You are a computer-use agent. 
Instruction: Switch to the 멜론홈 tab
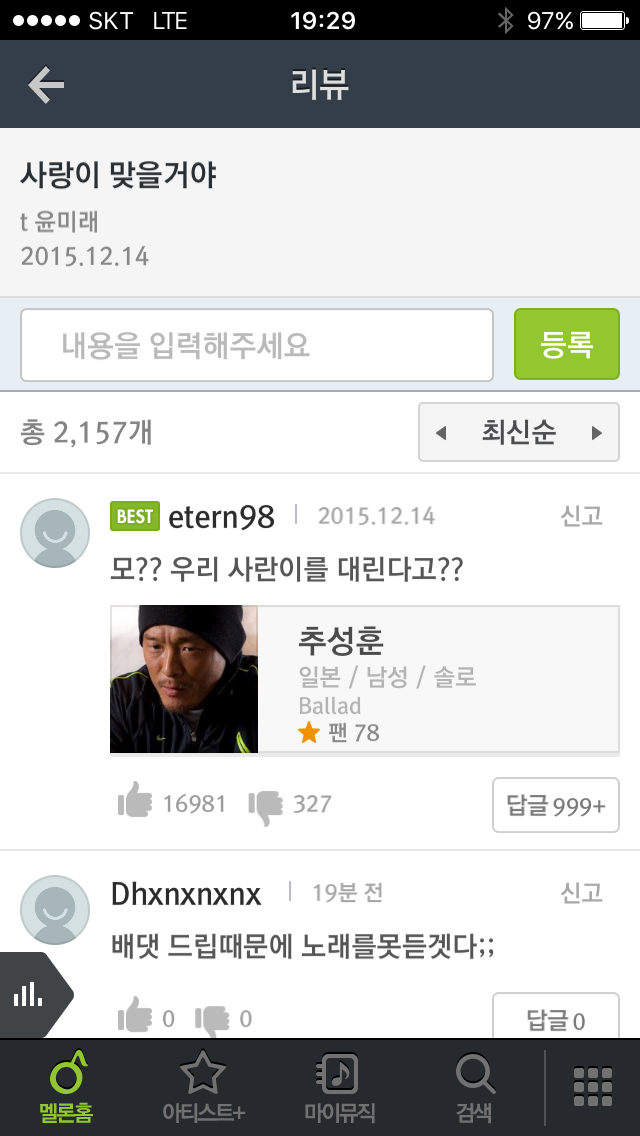(66, 1087)
